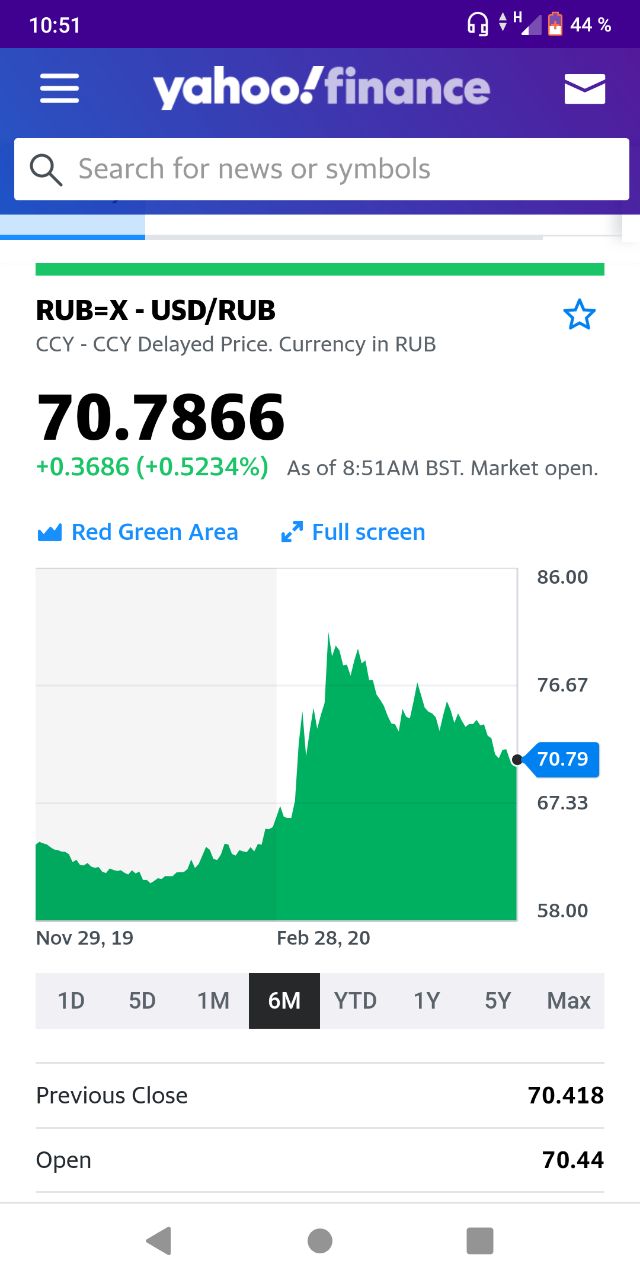Select the 5D chart range
640x1280 pixels.
pos(142,1001)
